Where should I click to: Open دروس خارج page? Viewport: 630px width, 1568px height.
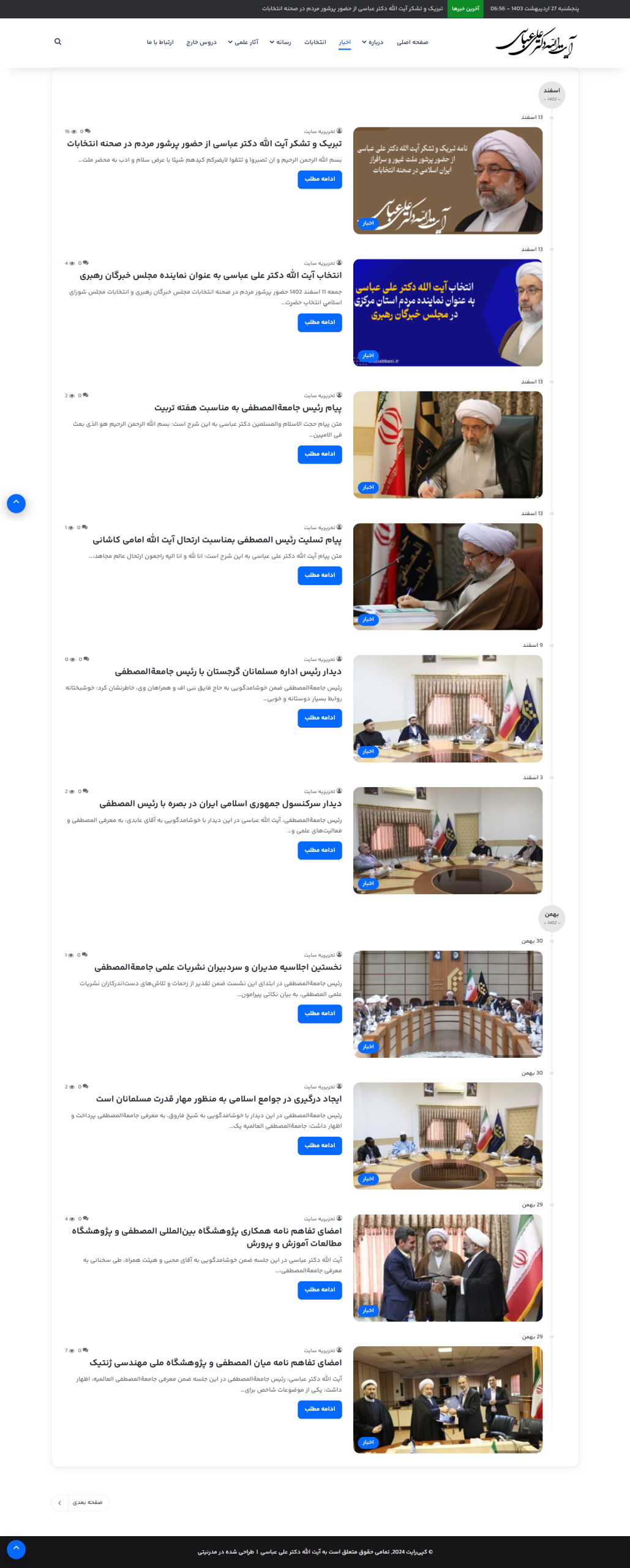click(x=201, y=42)
